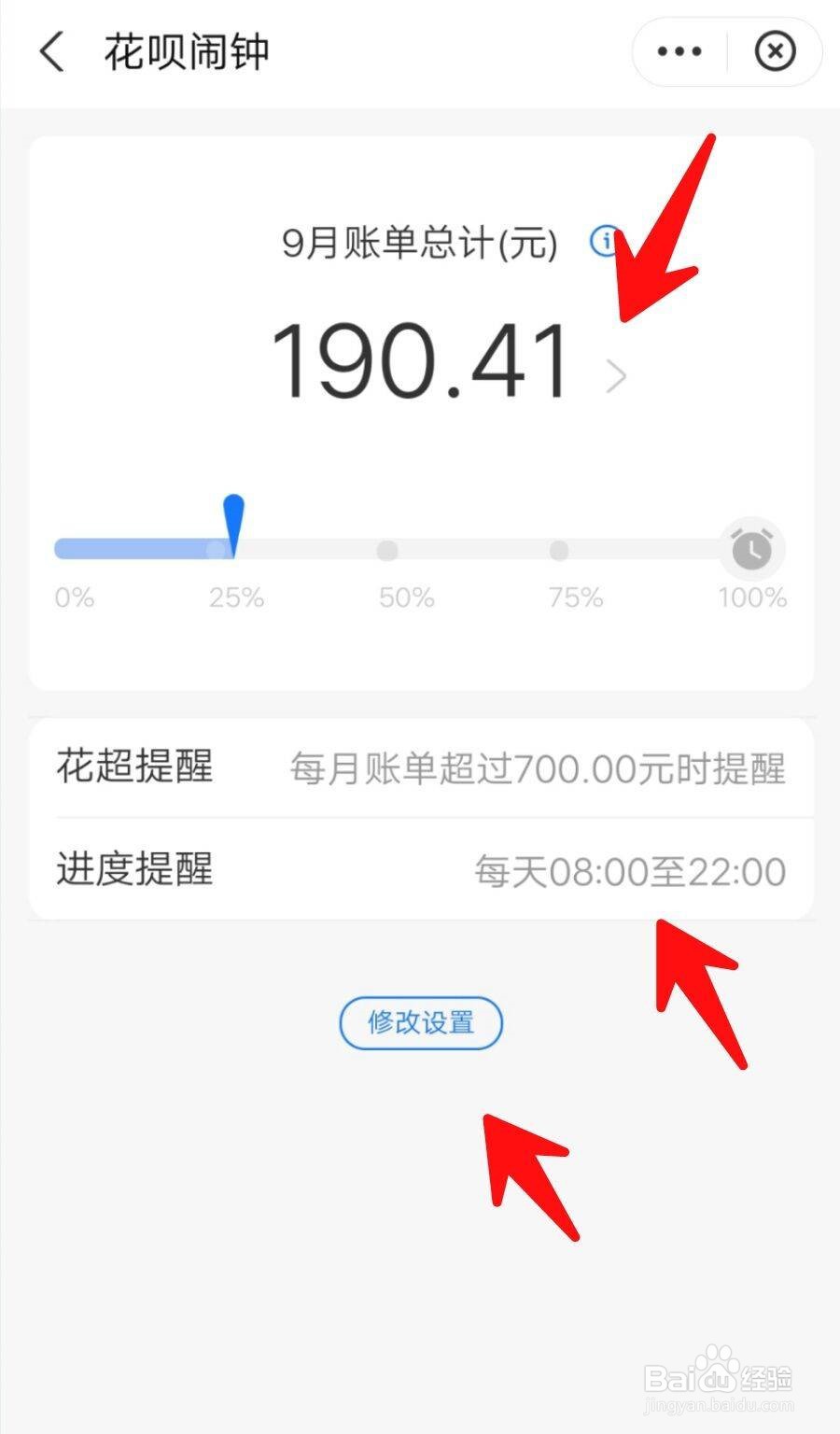Image resolution: width=840 pixels, height=1434 pixels.
Task: Tap the alarm clock icon at 100%
Action: point(751,548)
